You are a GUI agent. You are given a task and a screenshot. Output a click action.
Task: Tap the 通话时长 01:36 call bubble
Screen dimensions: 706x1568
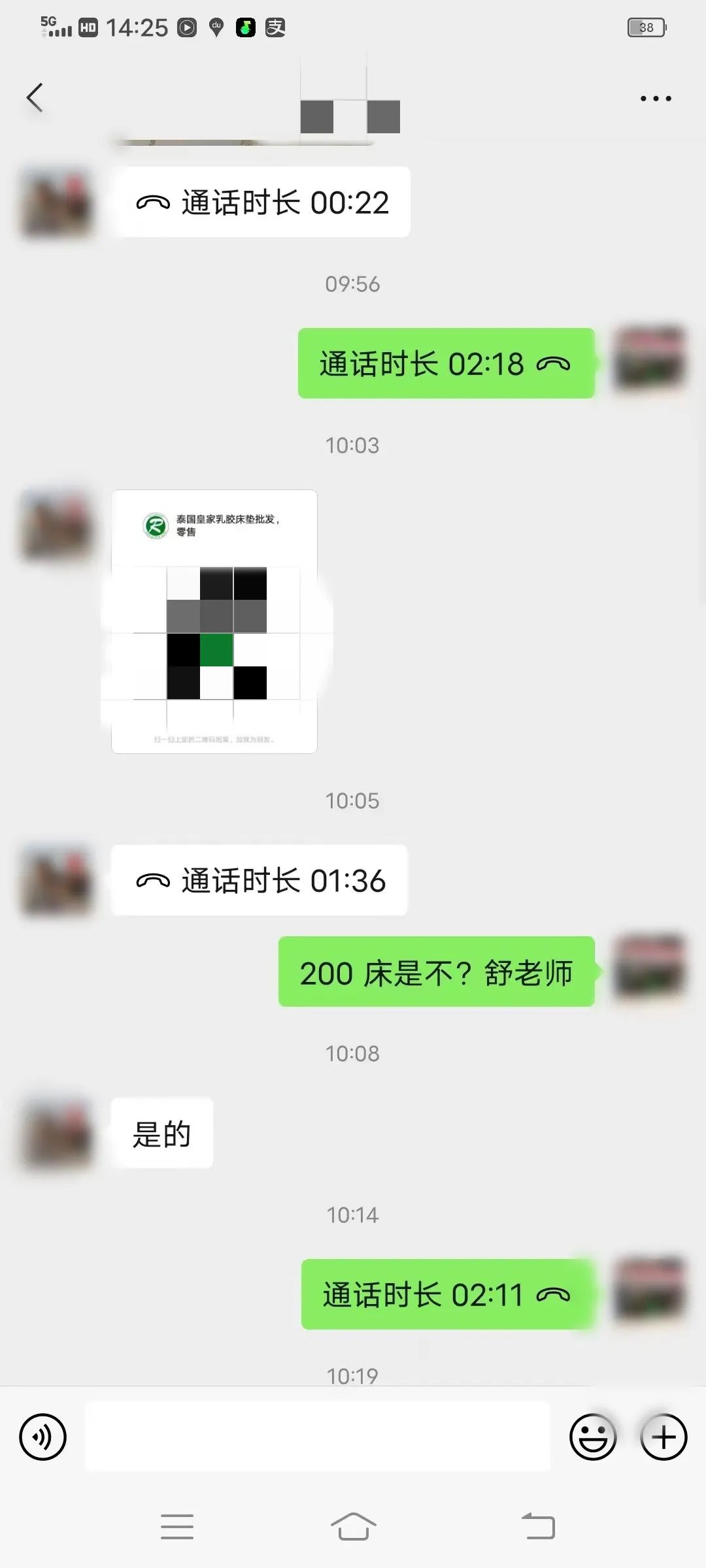click(x=259, y=879)
